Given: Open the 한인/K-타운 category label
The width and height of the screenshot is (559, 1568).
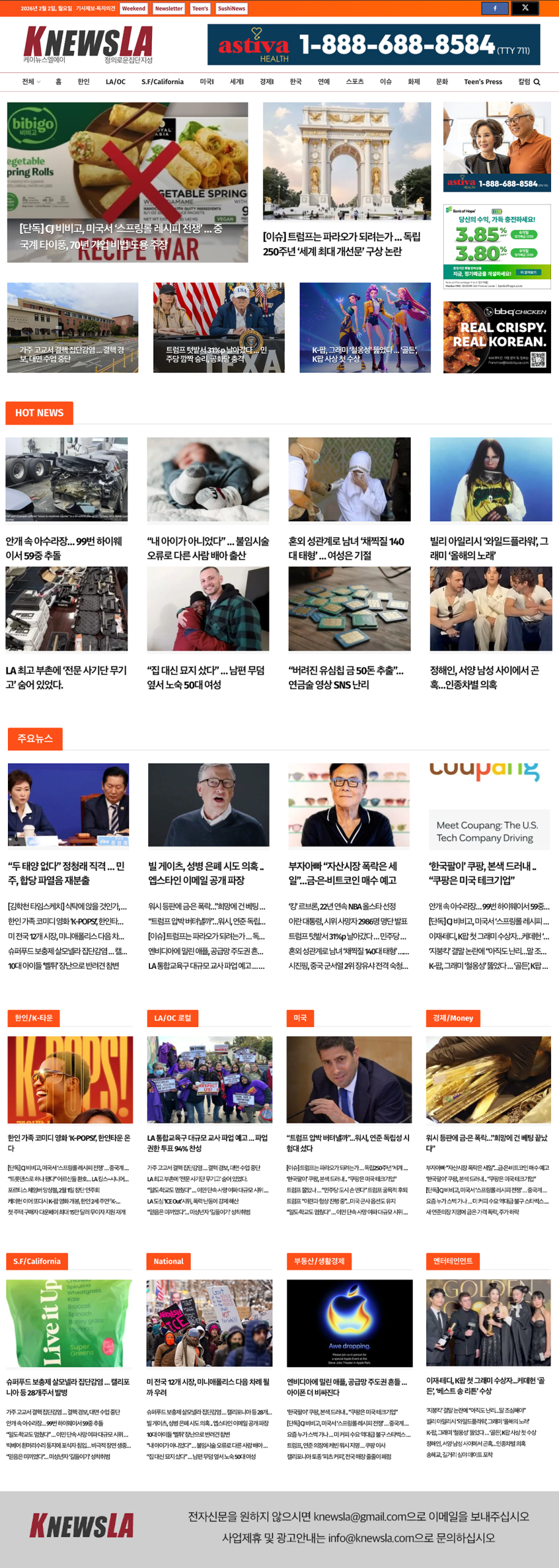Looking at the screenshot, I should pyautogui.click(x=34, y=1018).
